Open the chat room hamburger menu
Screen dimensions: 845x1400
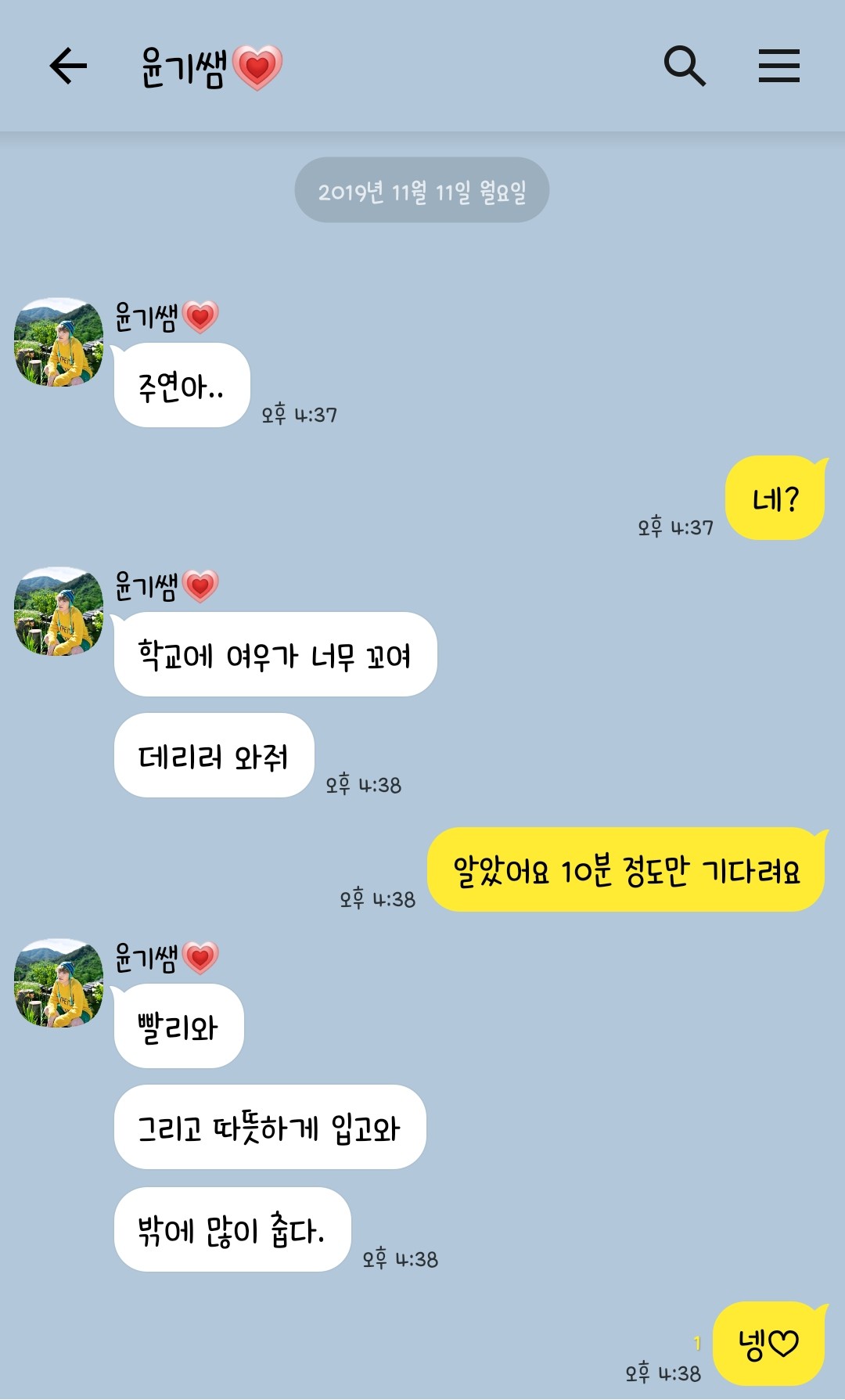click(778, 66)
